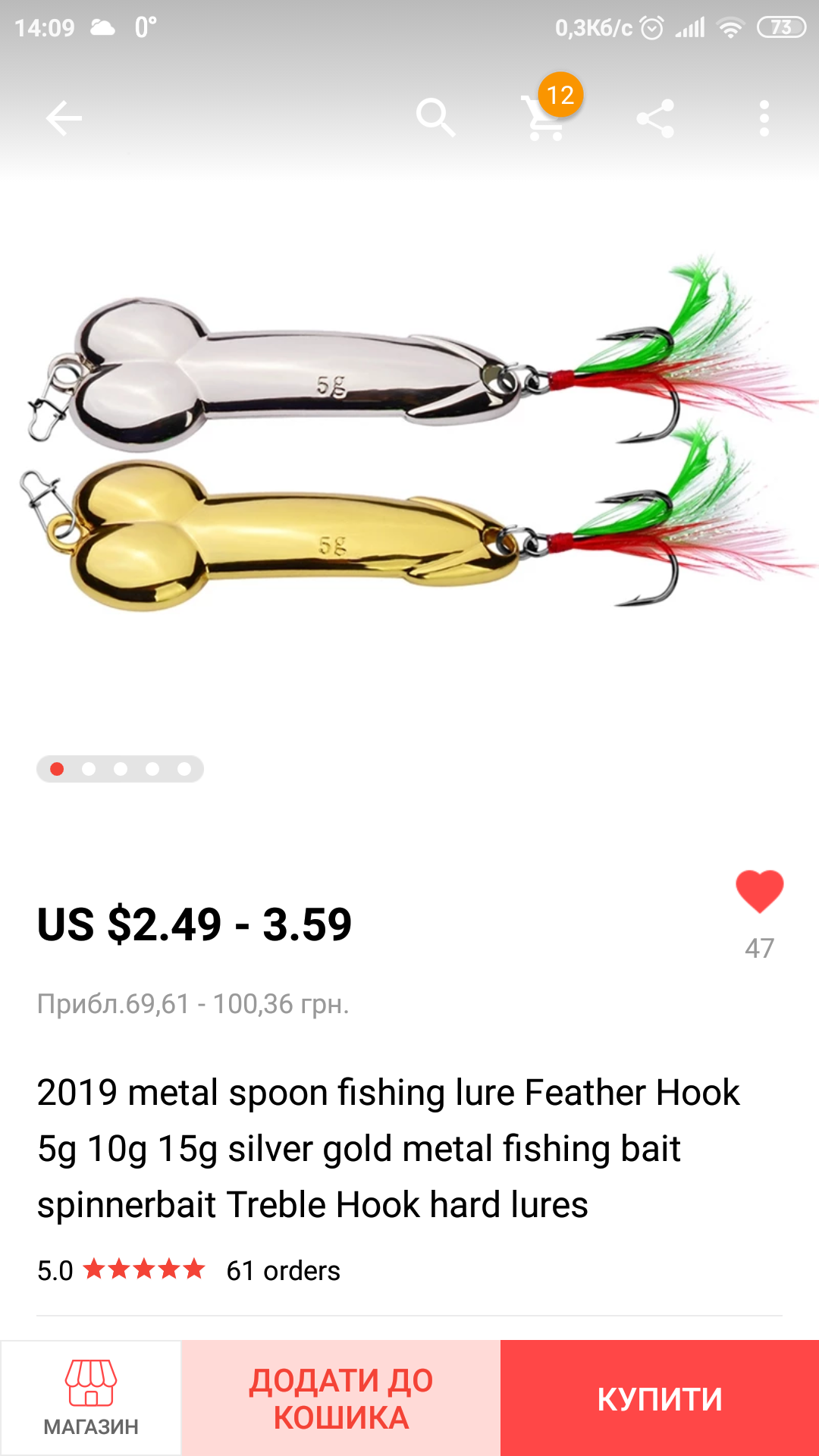Tap ДОДАТИ ДО КОШИКА button
819x1456 pixels.
[x=341, y=1397]
